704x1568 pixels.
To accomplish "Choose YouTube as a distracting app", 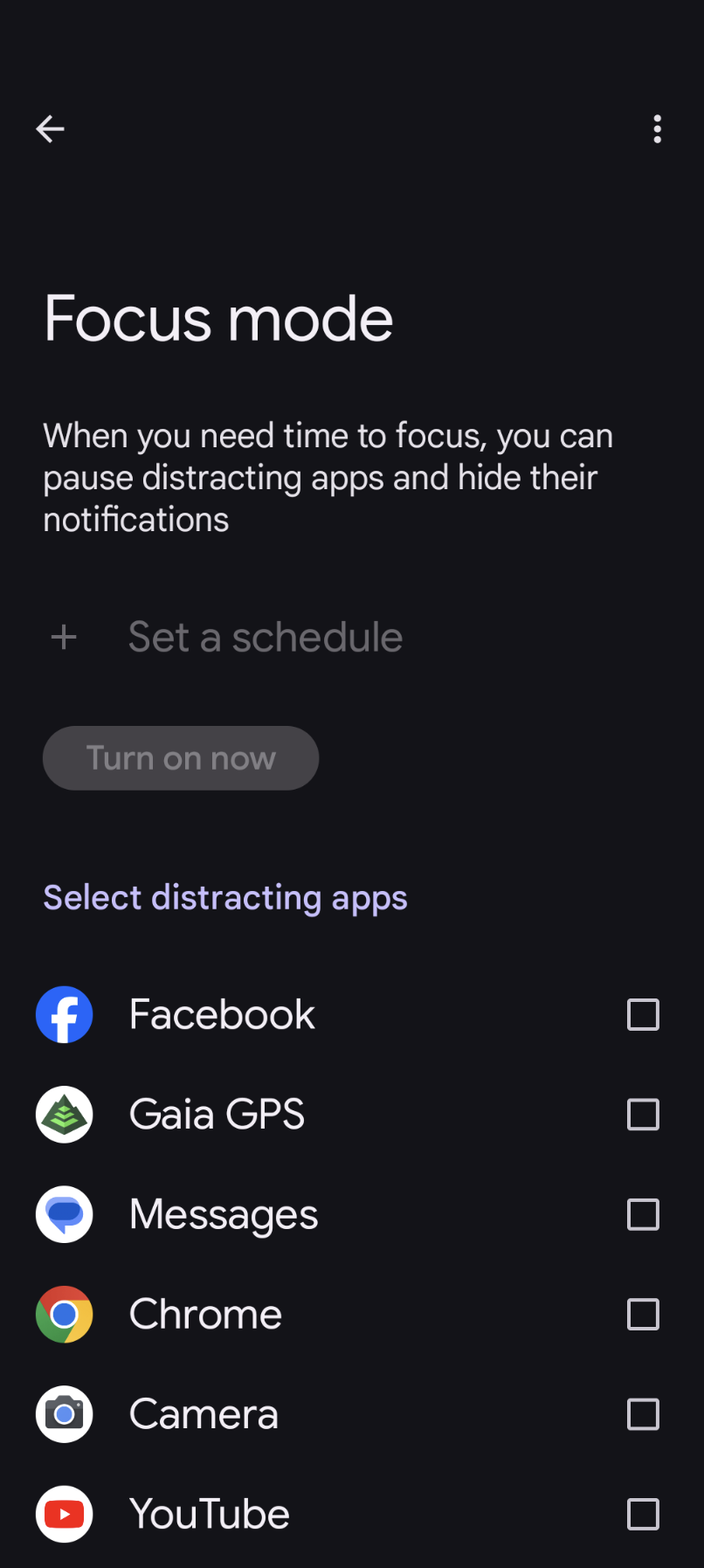I will click(x=643, y=1514).
